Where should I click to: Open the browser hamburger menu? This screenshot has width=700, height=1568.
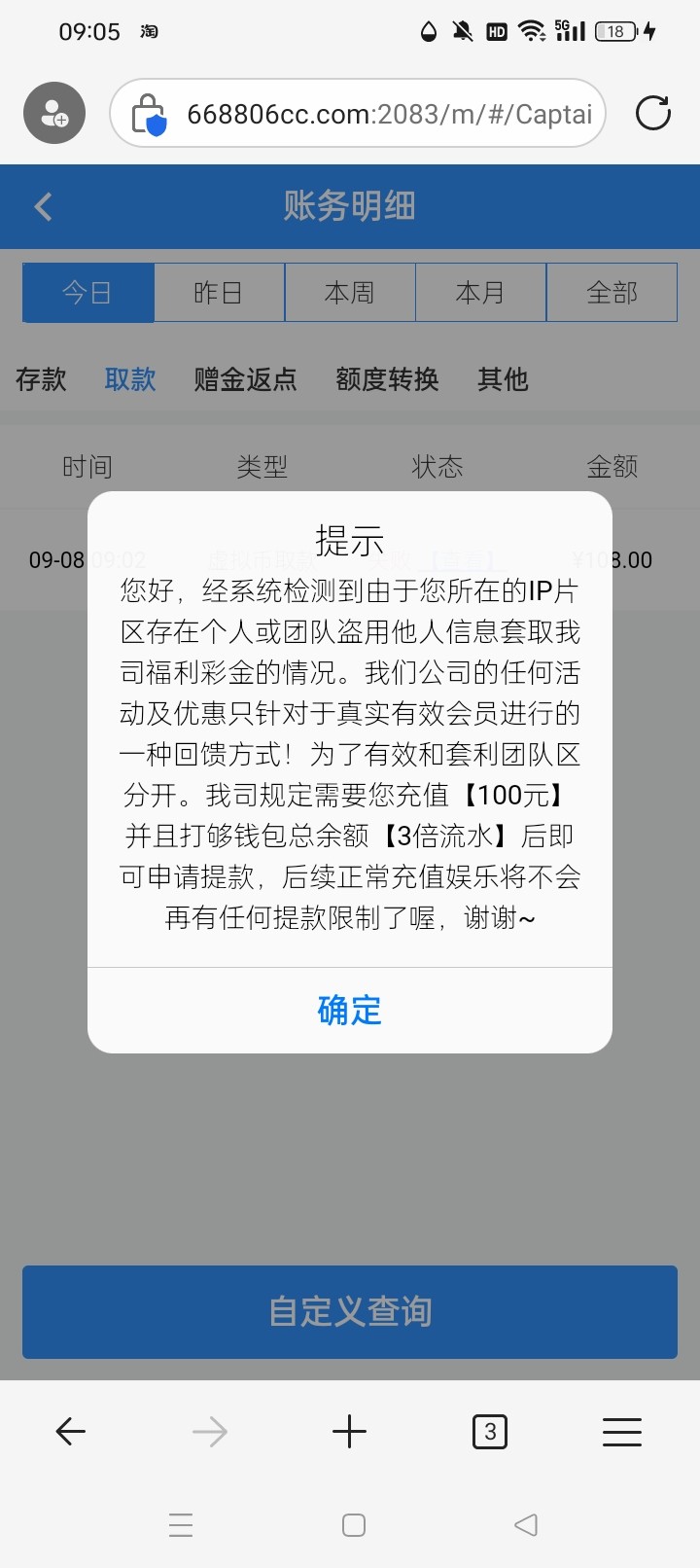[622, 1431]
